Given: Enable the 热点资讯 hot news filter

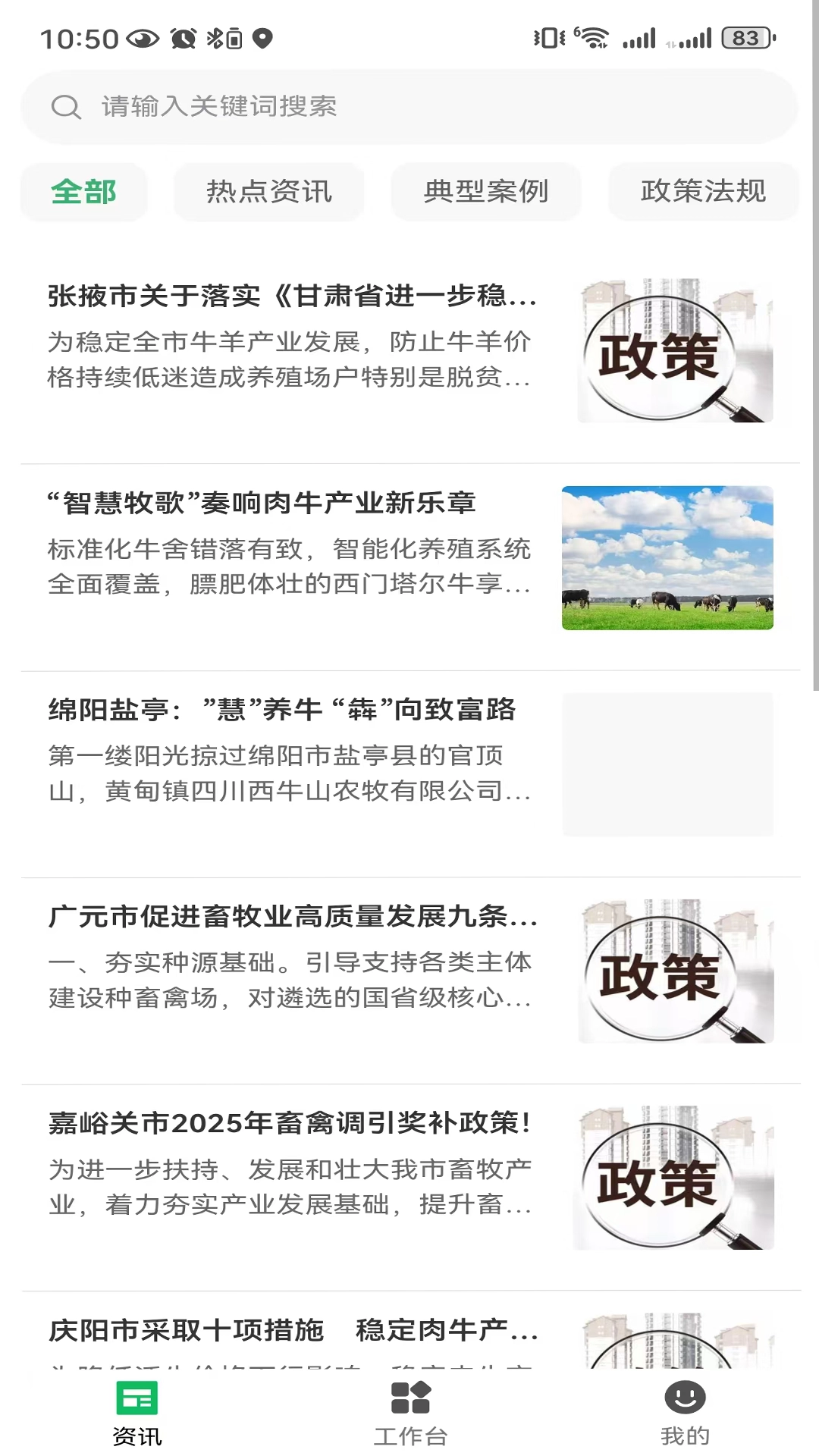Looking at the screenshot, I should [x=269, y=191].
